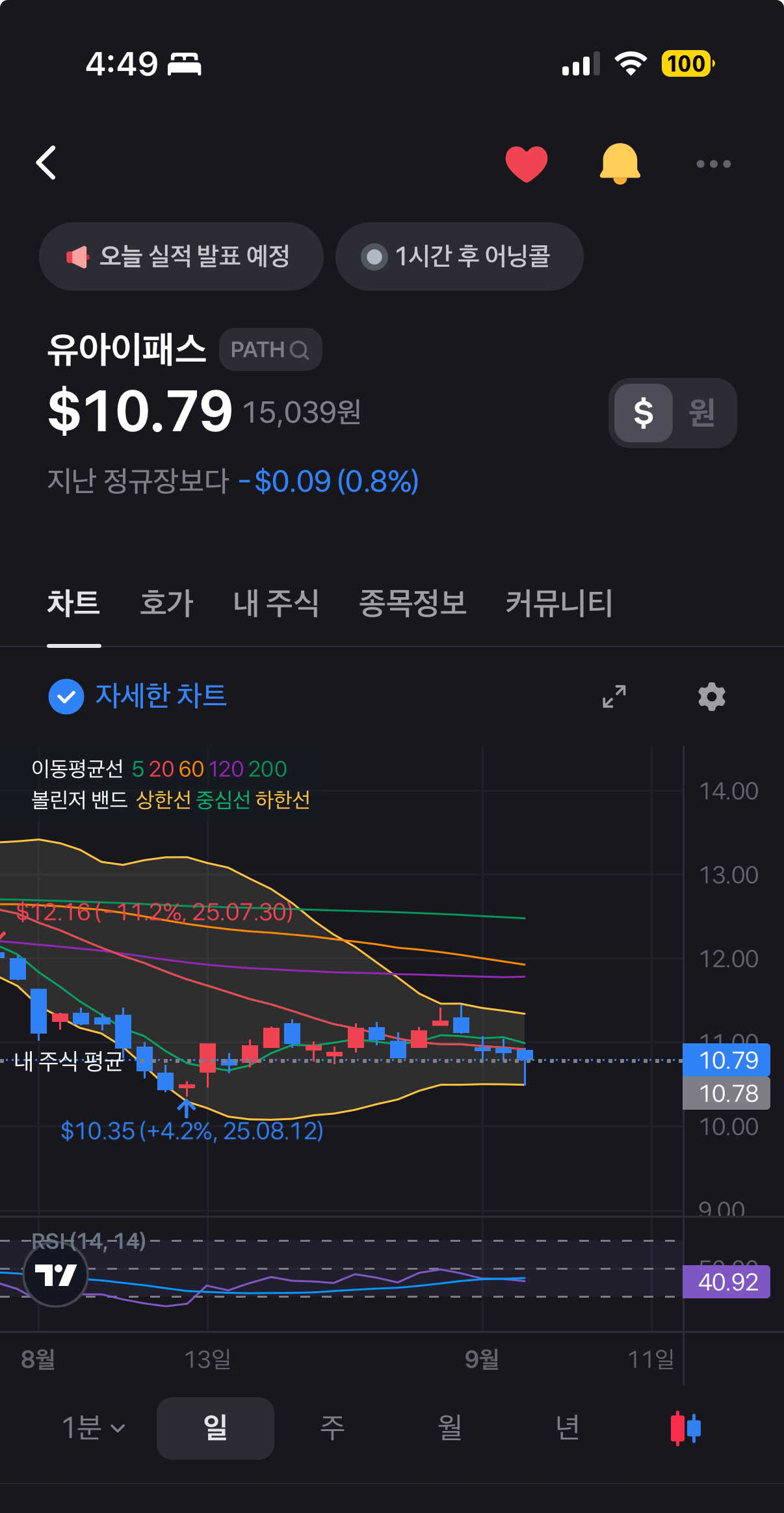This screenshot has width=784, height=1513.
Task: Go back using the back arrow
Action: point(46,163)
